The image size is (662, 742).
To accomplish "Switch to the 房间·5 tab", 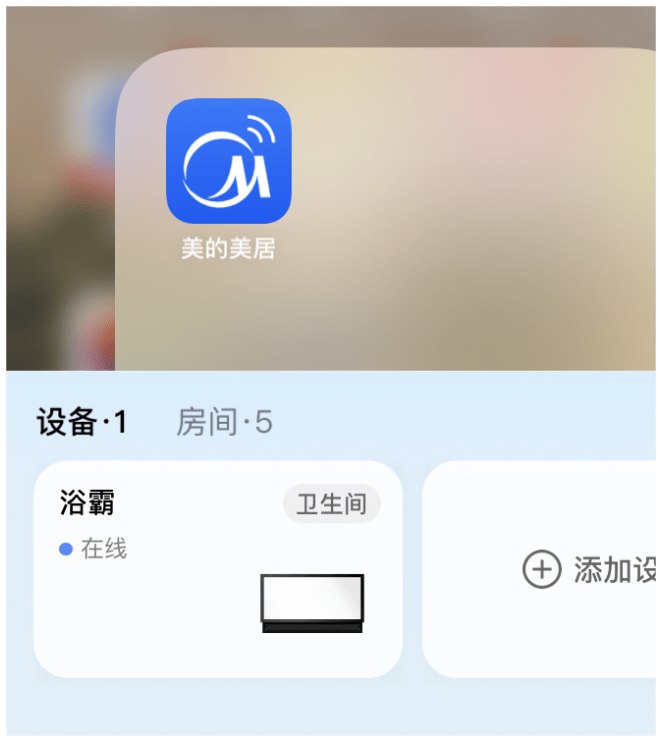I will pos(224,423).
